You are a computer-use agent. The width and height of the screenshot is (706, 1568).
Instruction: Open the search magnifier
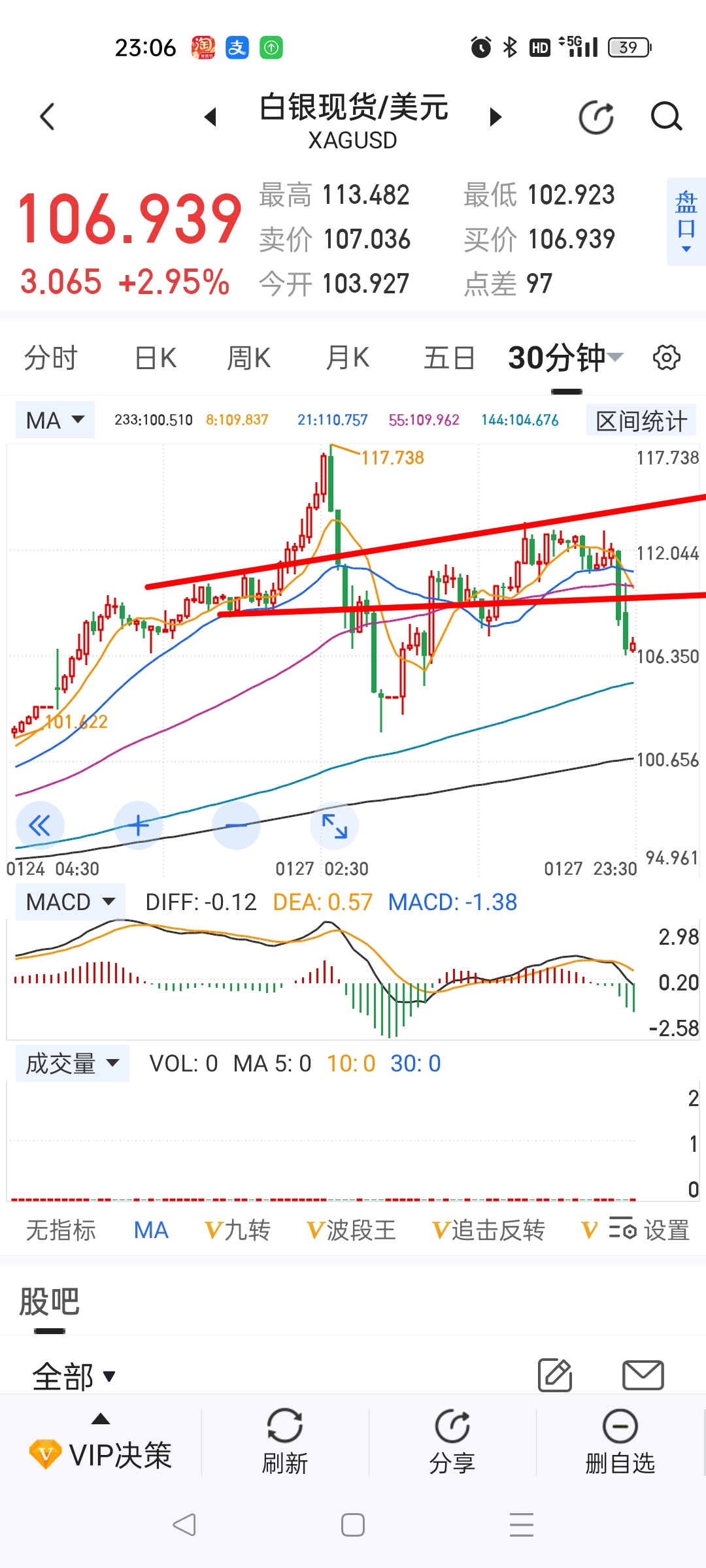(666, 118)
